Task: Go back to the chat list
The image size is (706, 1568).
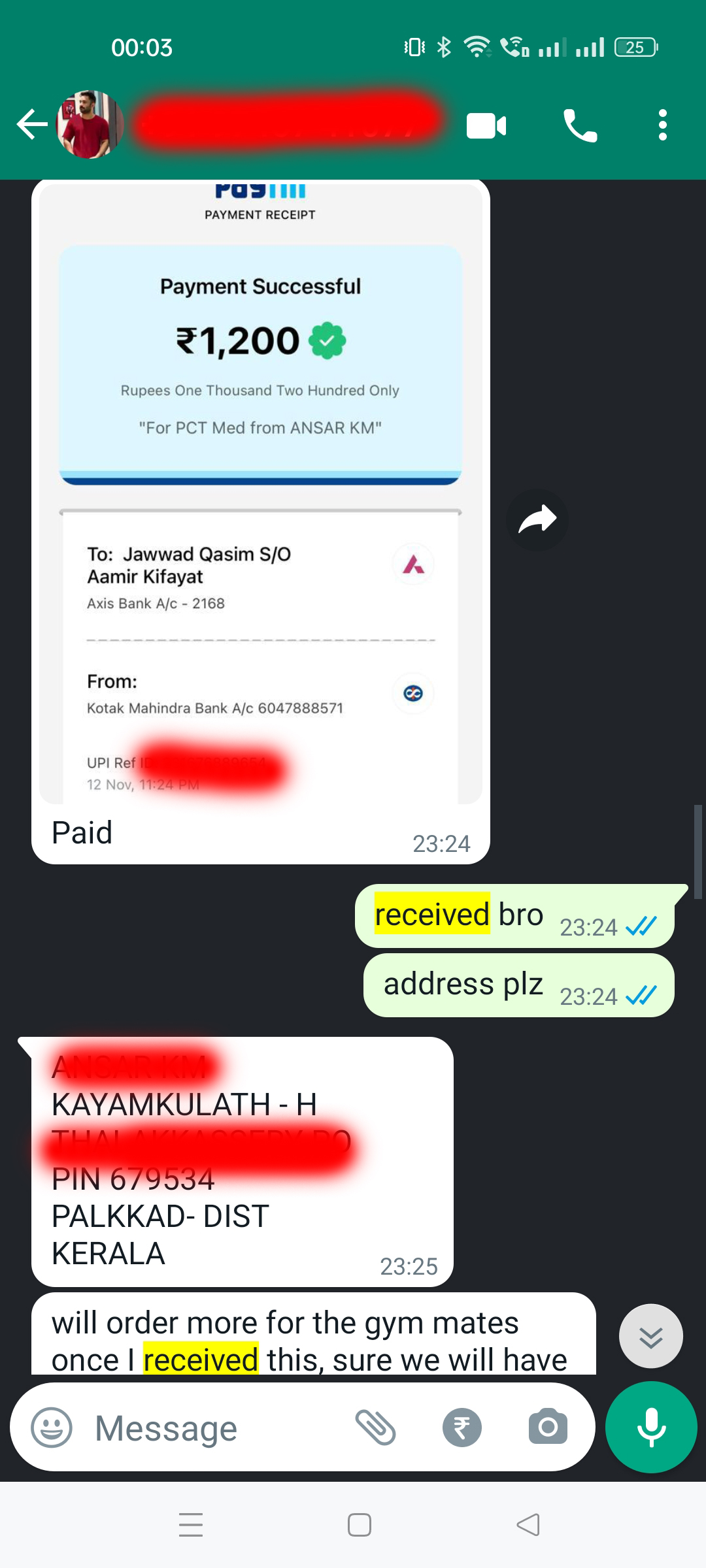Action: [31, 124]
